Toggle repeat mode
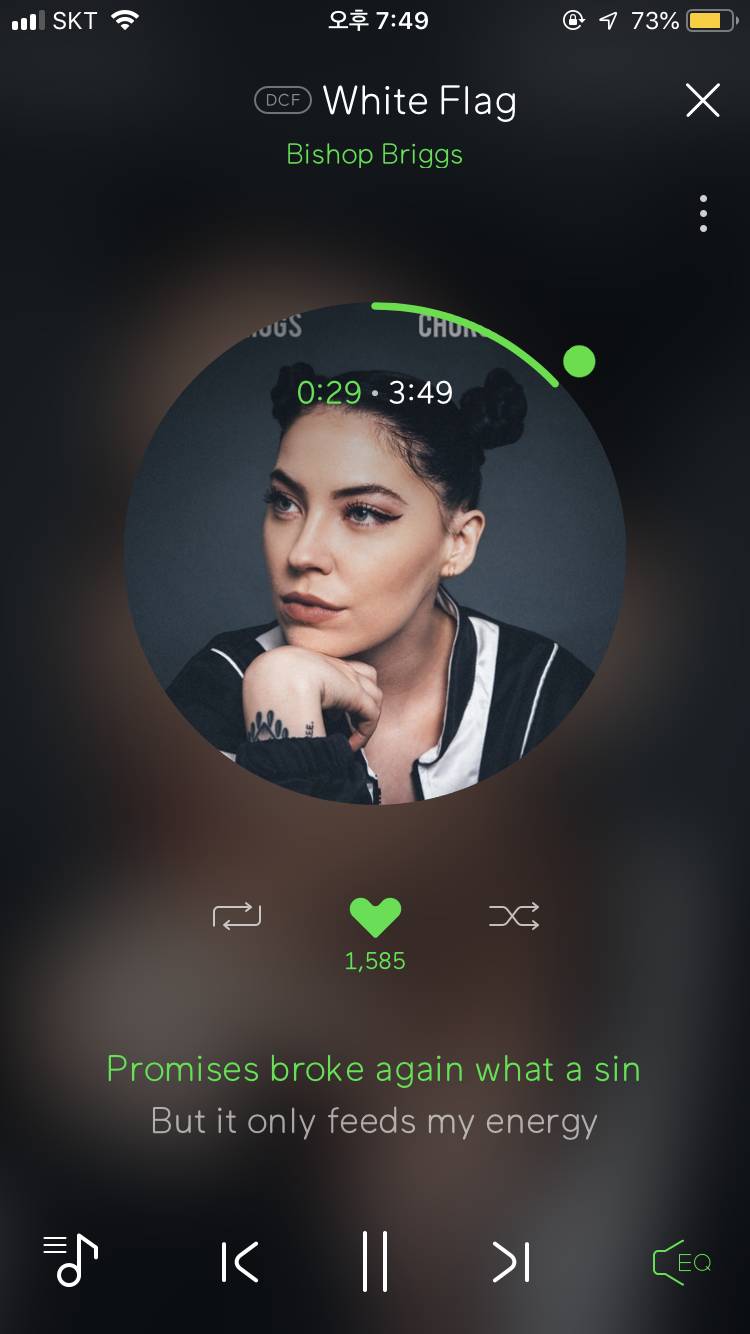This screenshot has width=750, height=1334. 237,915
